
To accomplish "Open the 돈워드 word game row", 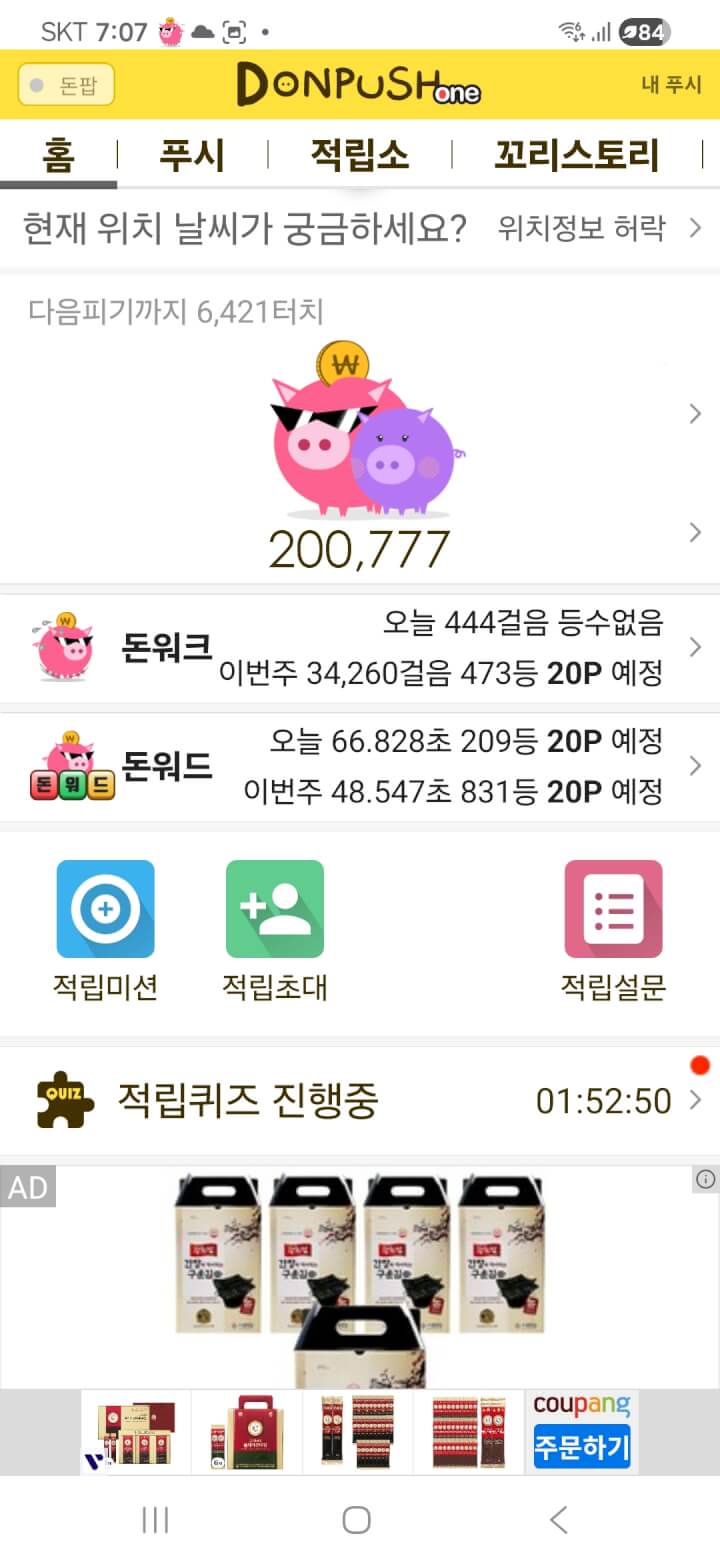I will (x=360, y=767).
